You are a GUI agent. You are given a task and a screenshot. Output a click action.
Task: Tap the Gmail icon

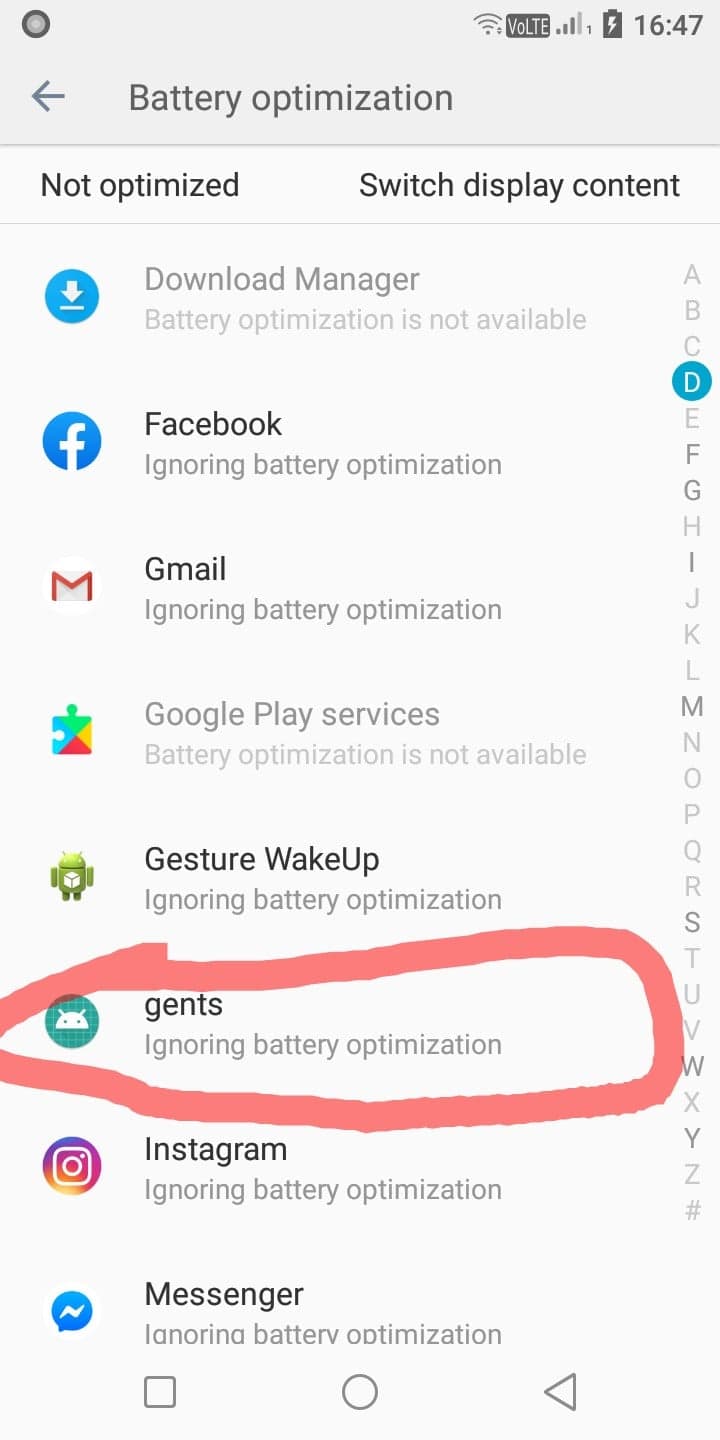click(71, 585)
